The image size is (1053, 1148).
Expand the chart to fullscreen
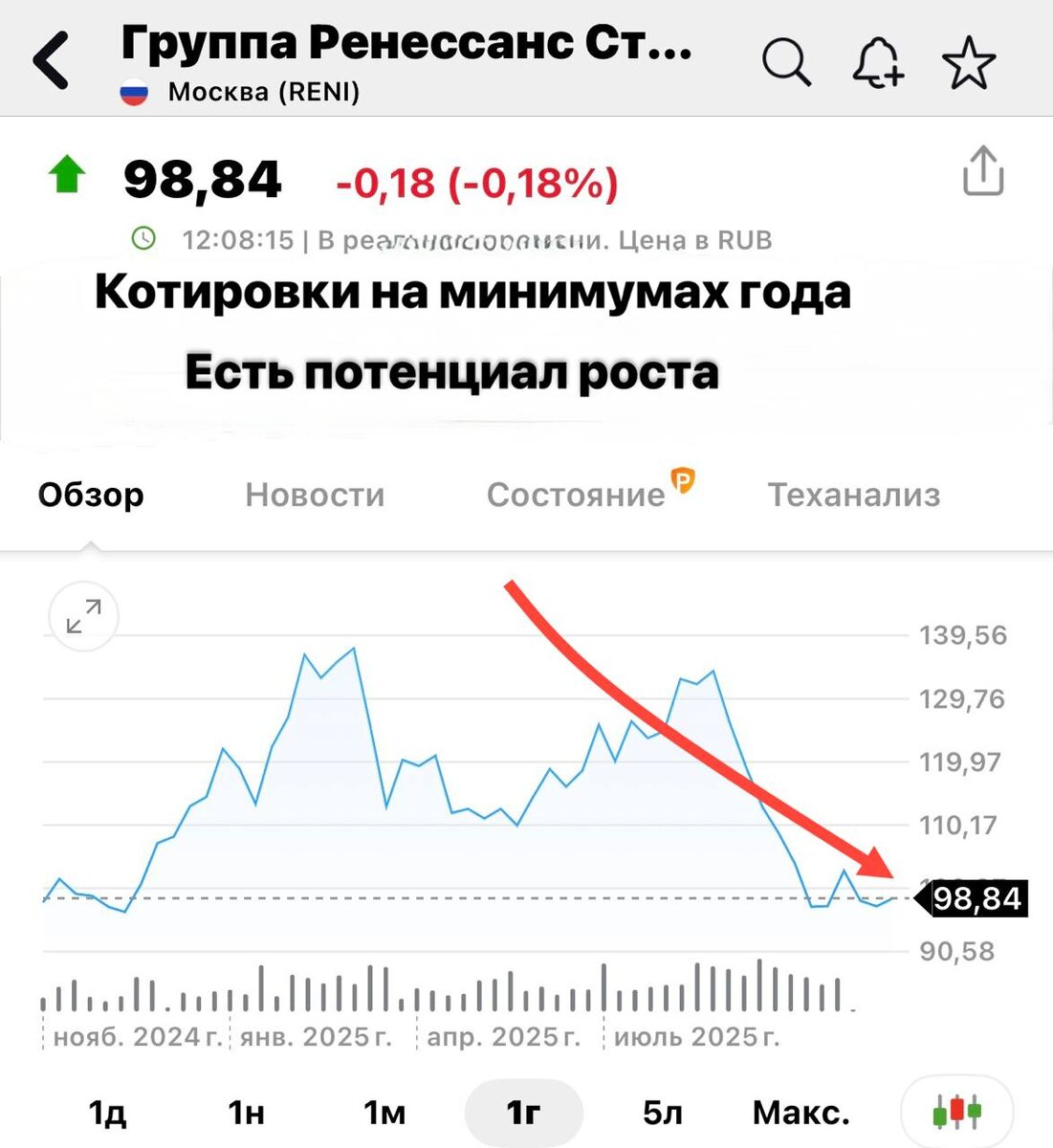(83, 617)
